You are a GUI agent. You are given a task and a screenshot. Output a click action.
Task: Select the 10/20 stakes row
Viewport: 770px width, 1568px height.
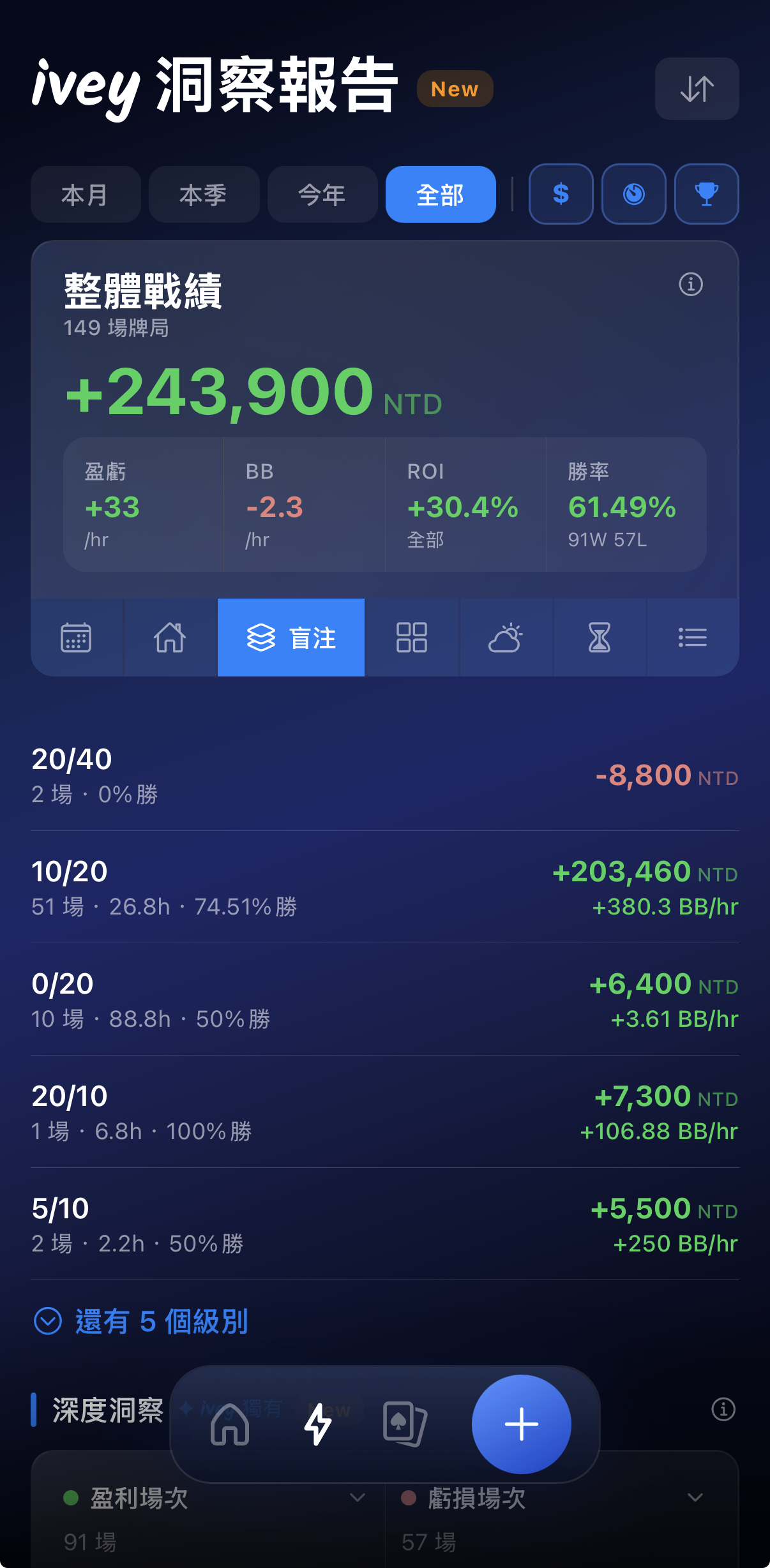pos(385,887)
